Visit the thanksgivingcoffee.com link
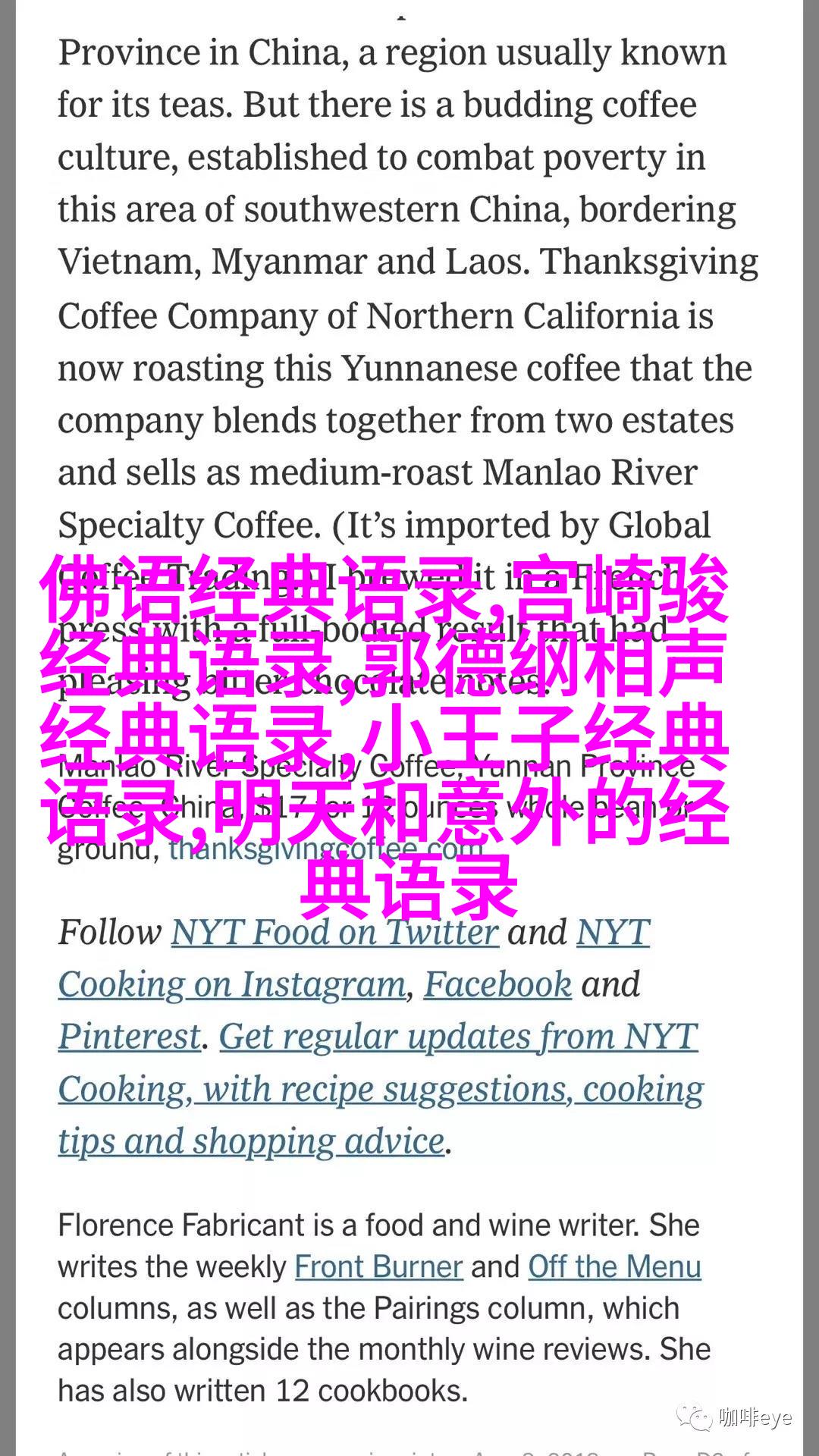The image size is (819, 1456). click(326, 849)
